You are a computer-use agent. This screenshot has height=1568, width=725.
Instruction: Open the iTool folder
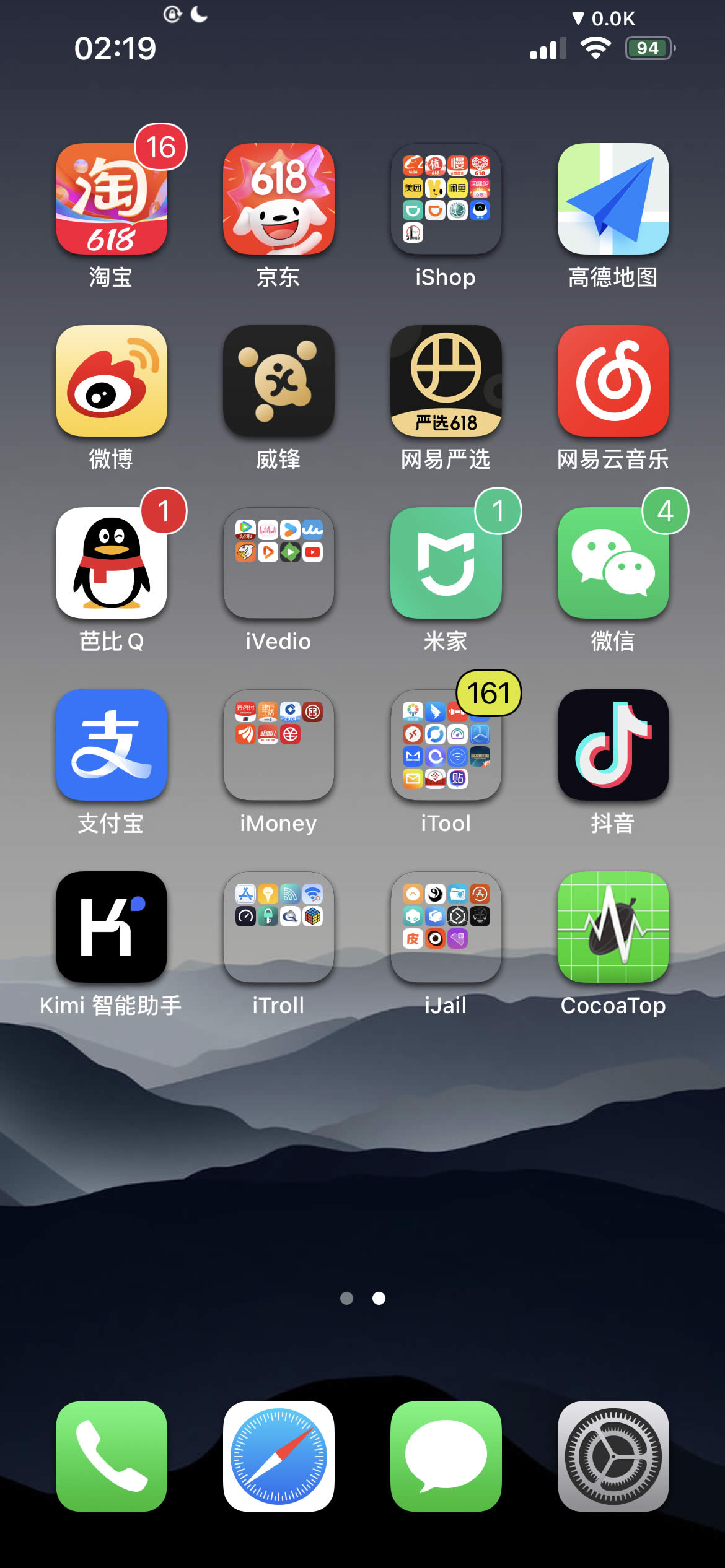click(446, 745)
